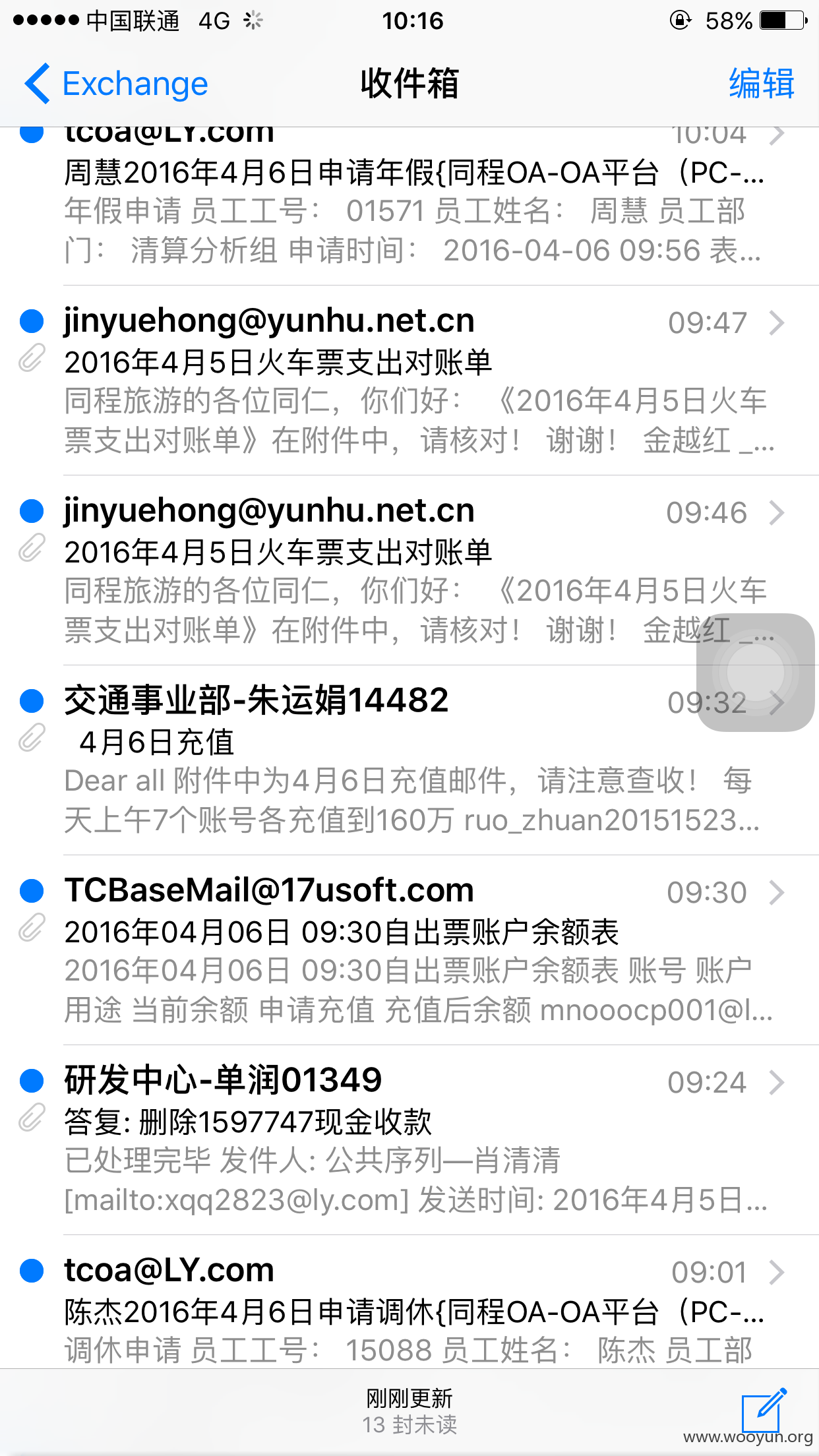Tap the 编辑 edit button

pos(762,84)
